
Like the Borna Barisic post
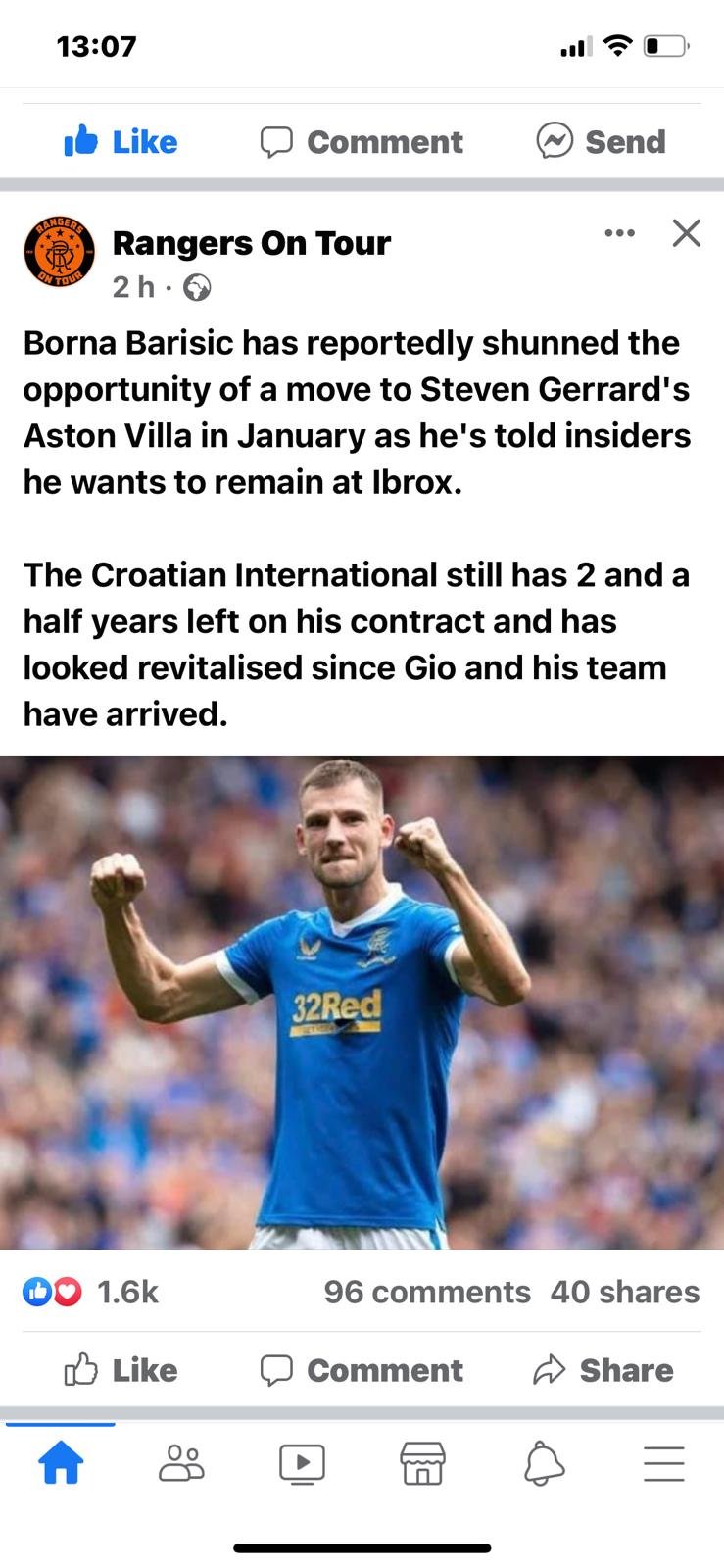click(121, 1370)
